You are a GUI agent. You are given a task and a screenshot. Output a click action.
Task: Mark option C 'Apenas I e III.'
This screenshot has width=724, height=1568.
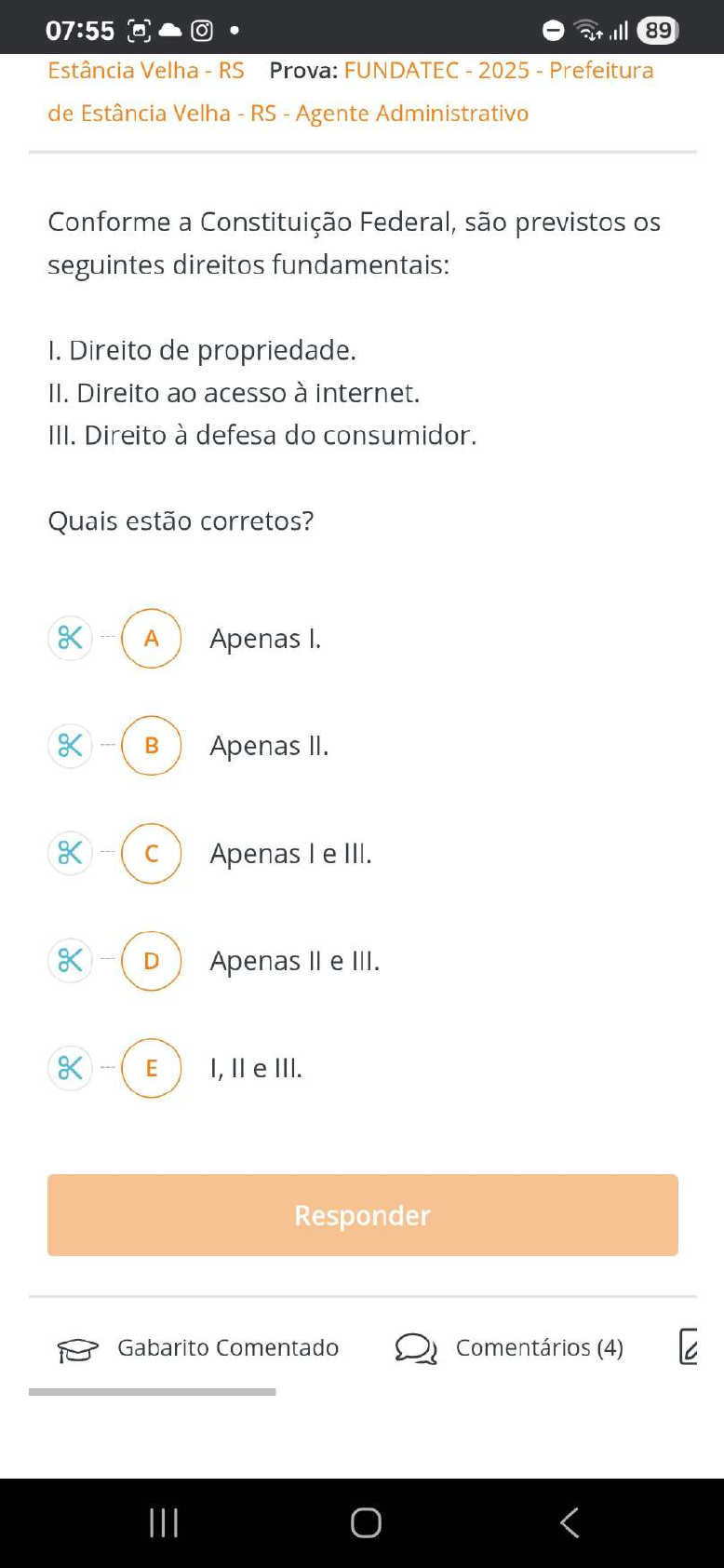(152, 854)
